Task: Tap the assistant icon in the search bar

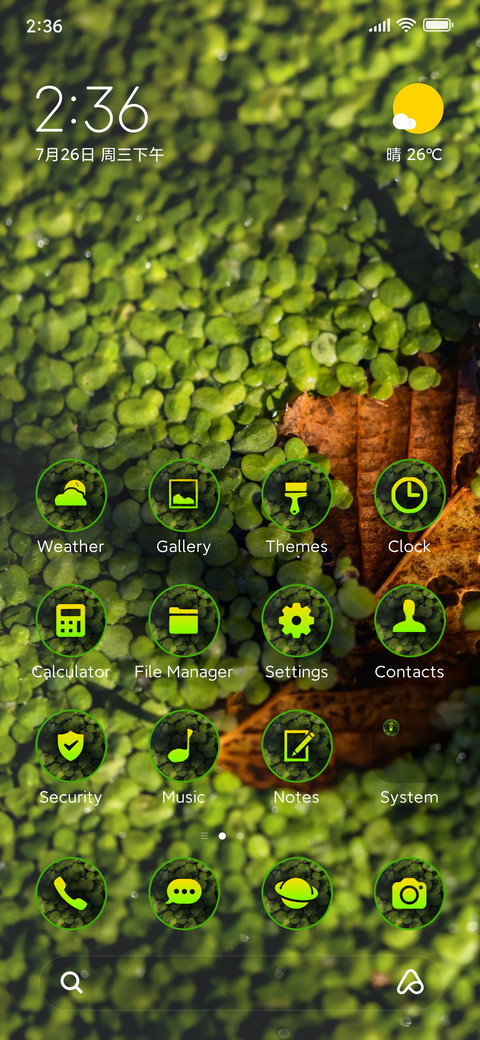Action: pos(410,982)
